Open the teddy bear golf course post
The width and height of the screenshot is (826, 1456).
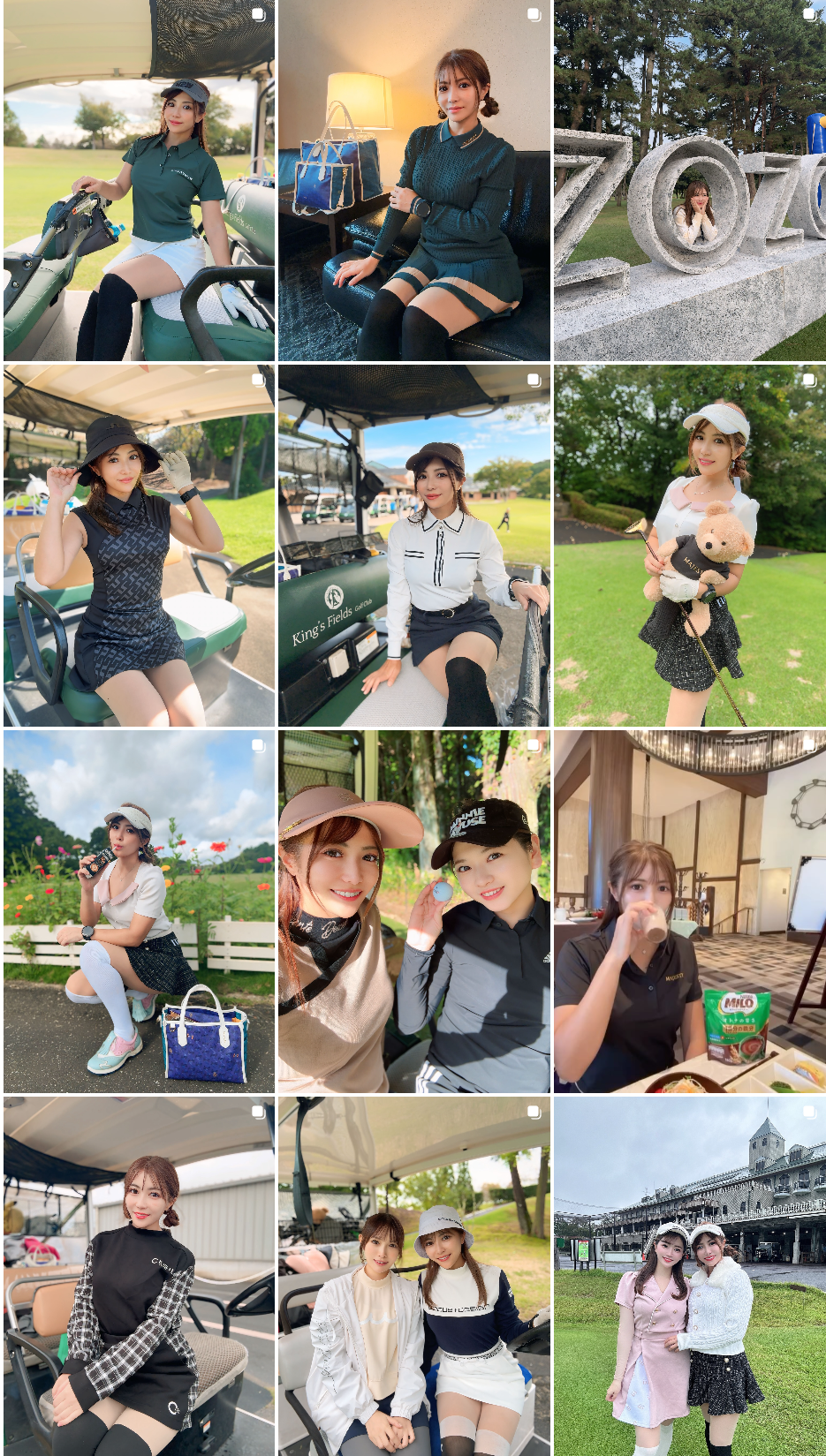point(690,546)
